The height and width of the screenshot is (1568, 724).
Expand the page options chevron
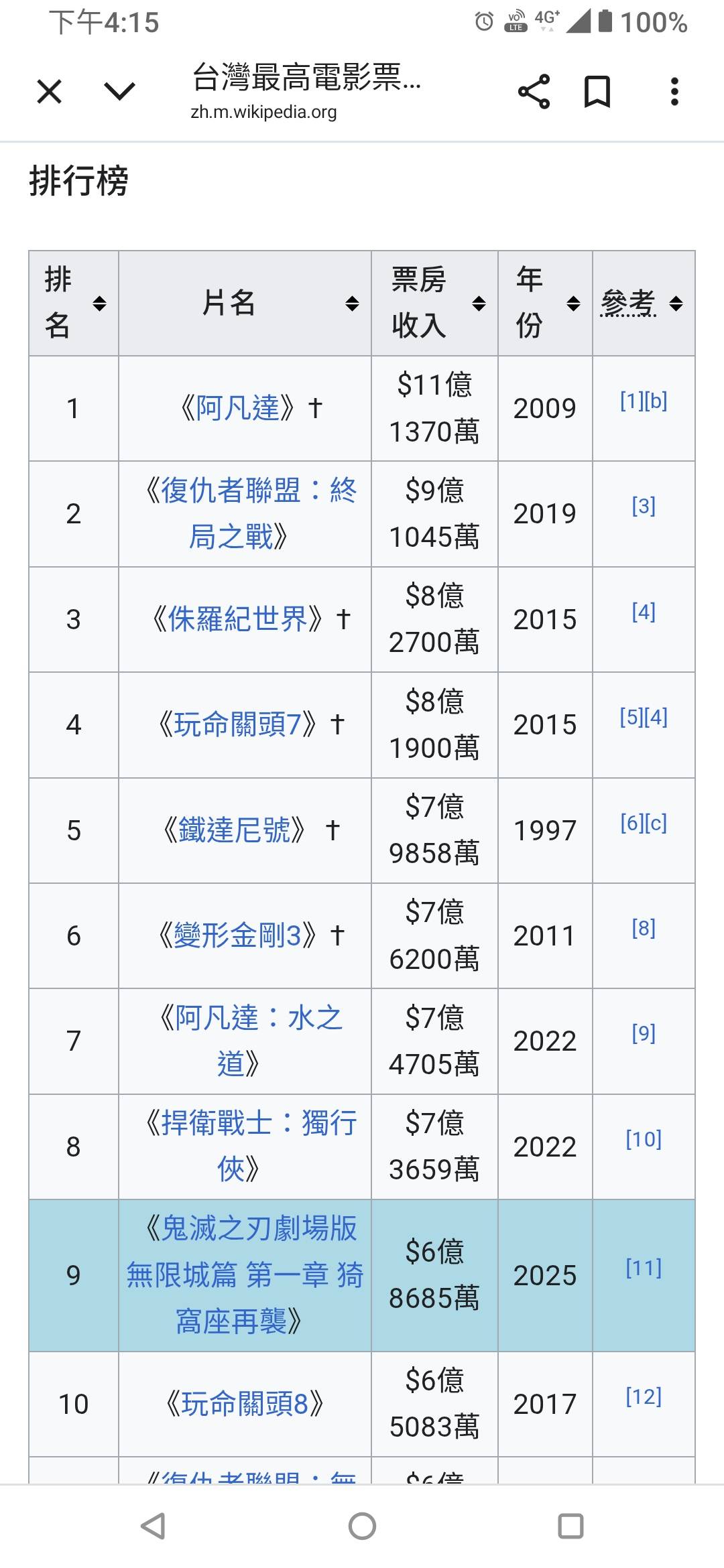[120, 91]
